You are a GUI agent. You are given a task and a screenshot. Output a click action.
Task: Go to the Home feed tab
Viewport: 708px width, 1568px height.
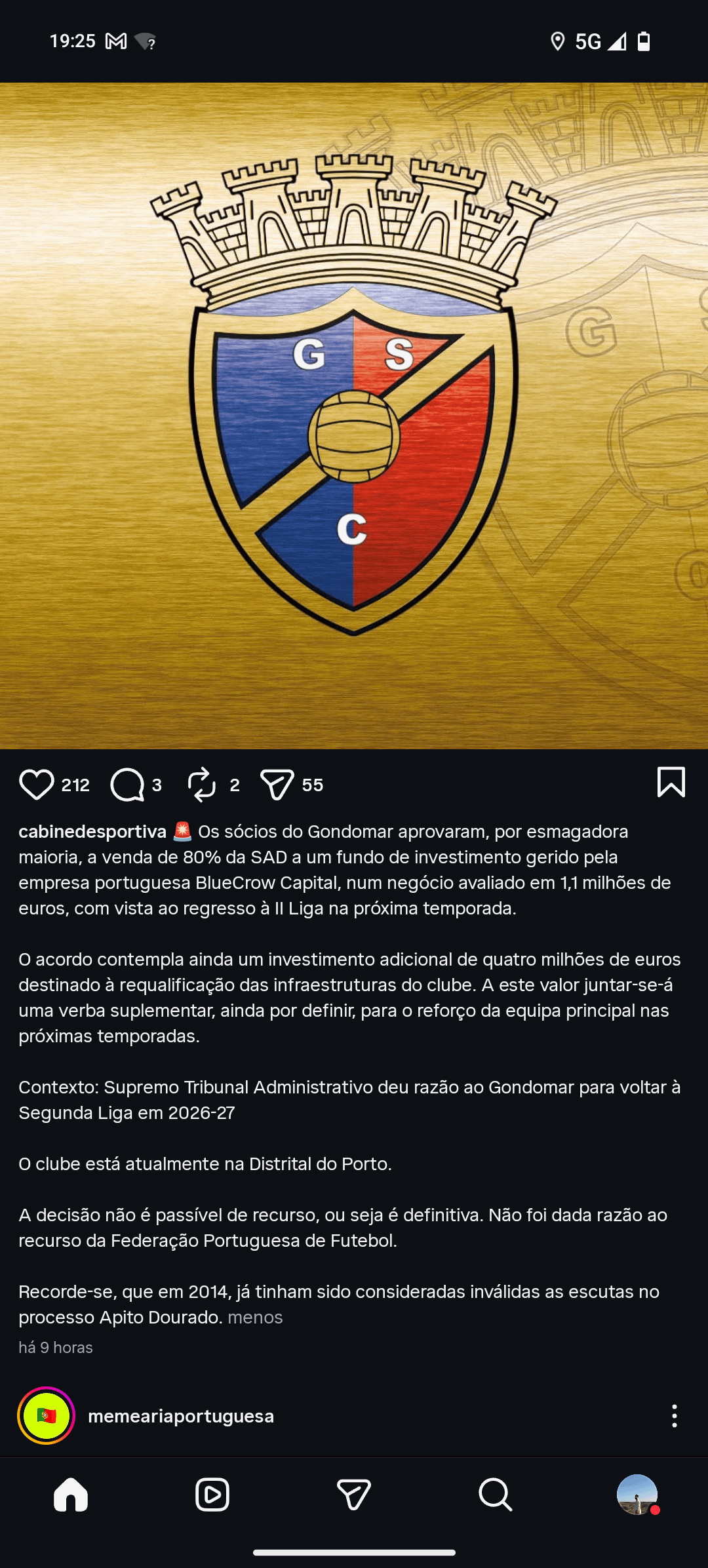pyautogui.click(x=71, y=1495)
